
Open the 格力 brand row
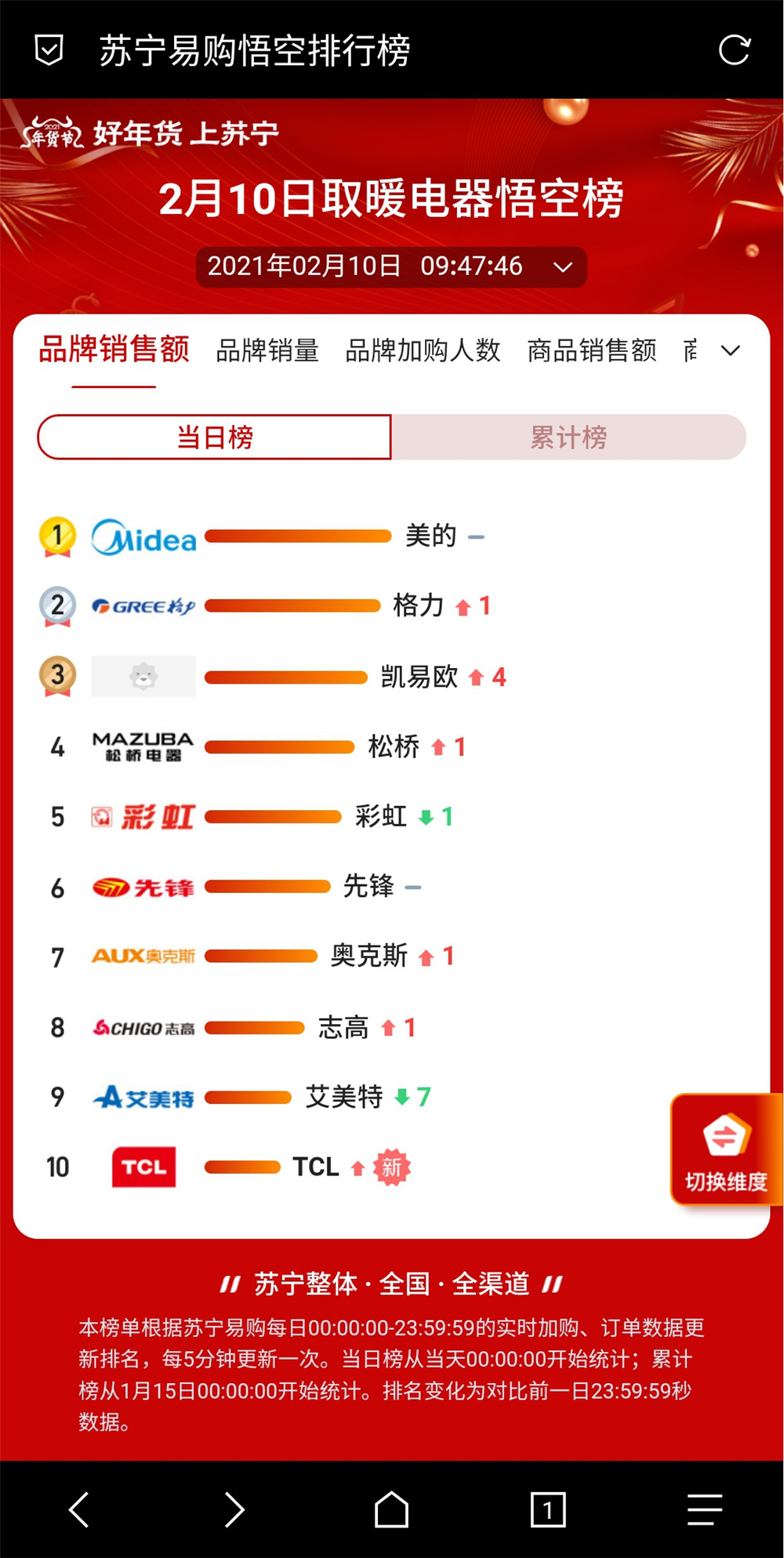[391, 606]
